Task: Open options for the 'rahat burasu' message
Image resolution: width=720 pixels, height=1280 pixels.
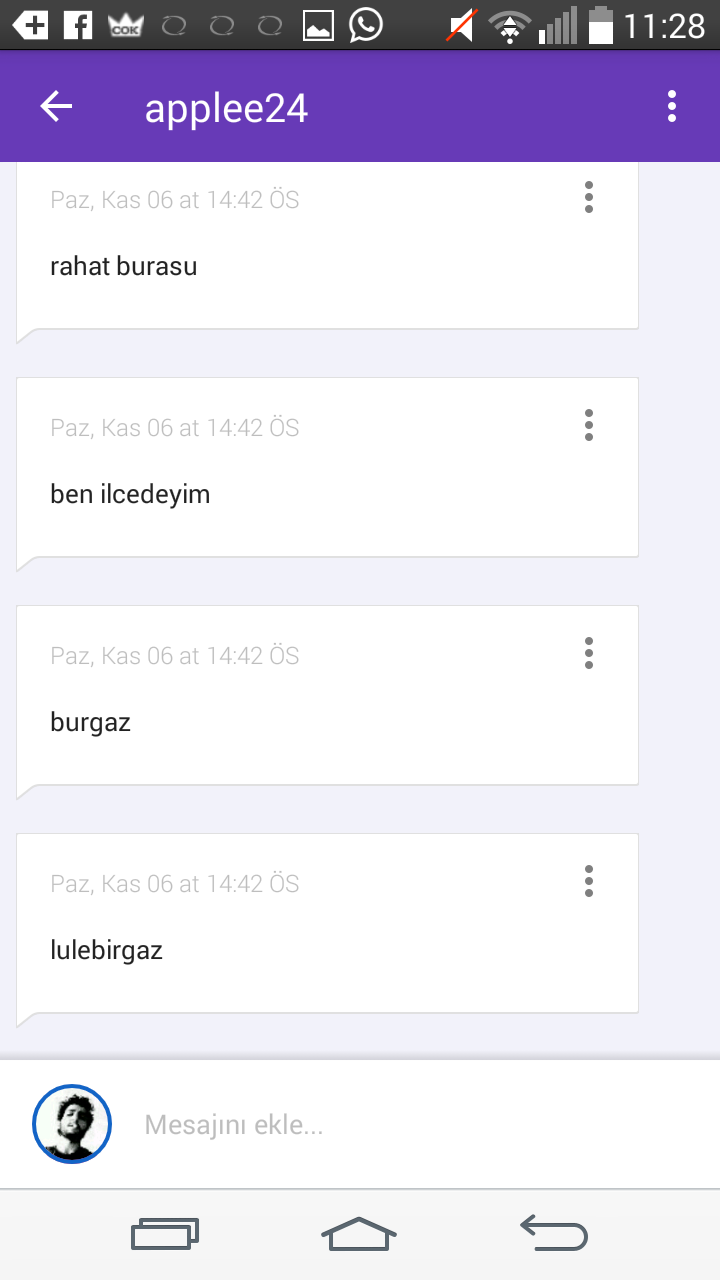Action: coord(589,198)
